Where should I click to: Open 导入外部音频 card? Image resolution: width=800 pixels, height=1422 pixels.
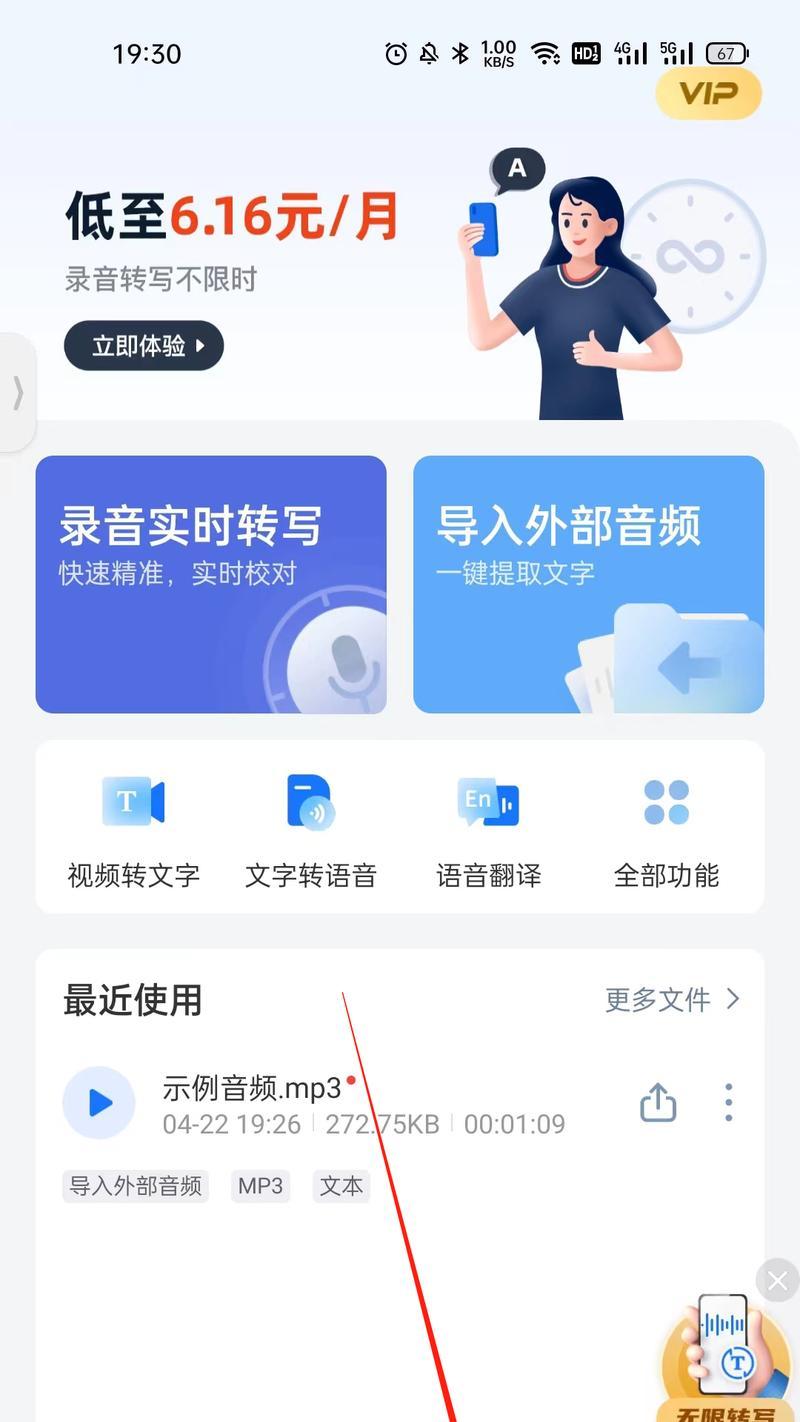click(x=589, y=585)
